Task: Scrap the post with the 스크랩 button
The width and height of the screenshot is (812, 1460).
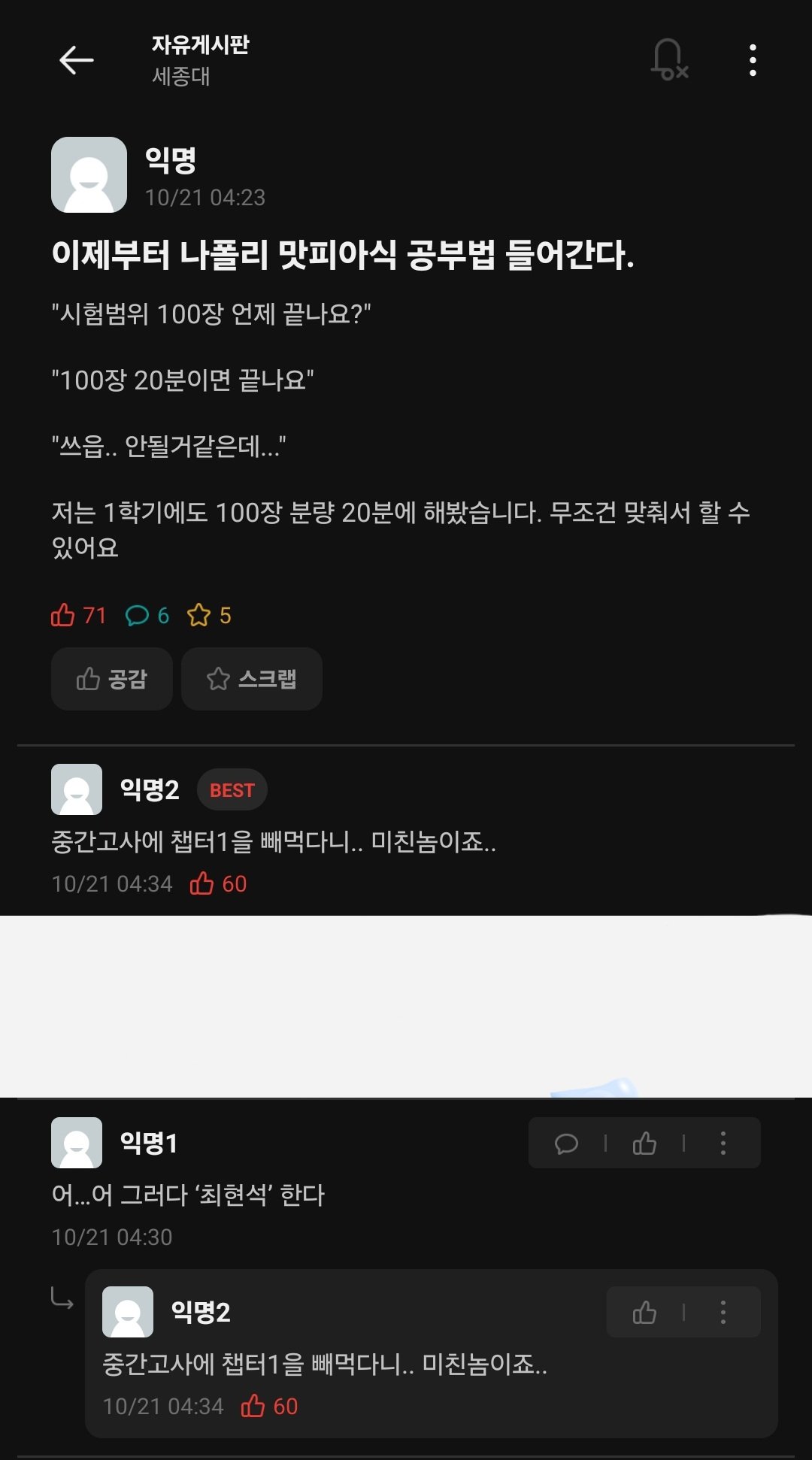Action: click(252, 679)
